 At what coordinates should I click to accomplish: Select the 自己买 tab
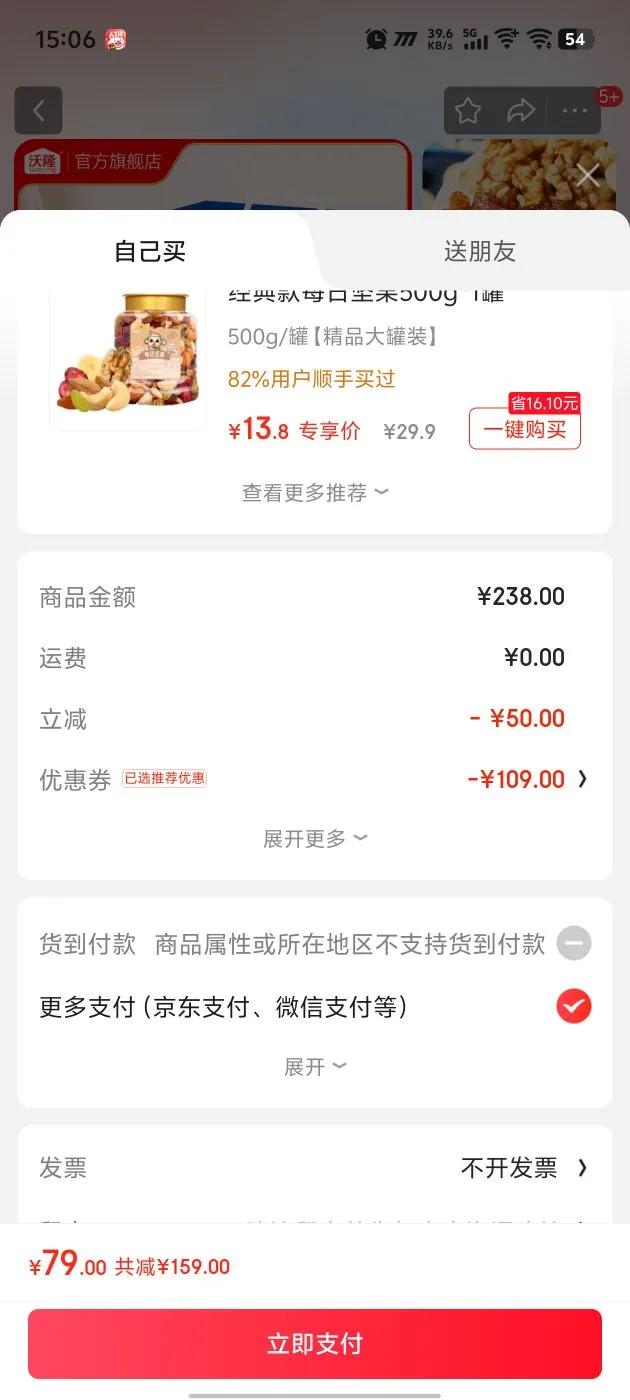point(150,251)
